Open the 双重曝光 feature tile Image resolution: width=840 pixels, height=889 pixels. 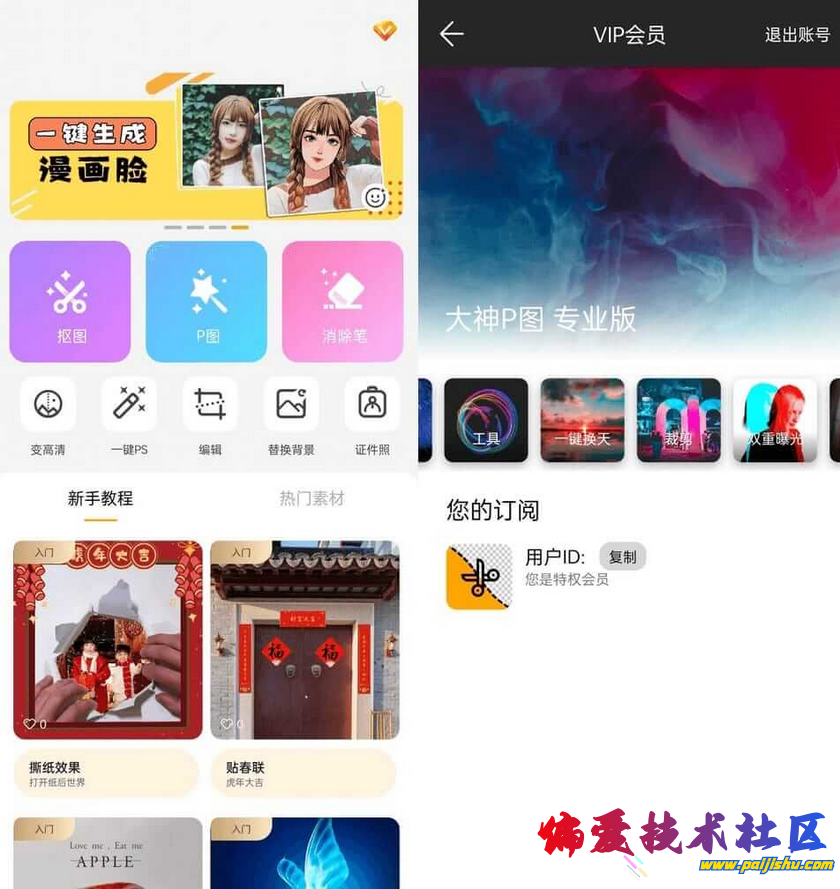(775, 420)
